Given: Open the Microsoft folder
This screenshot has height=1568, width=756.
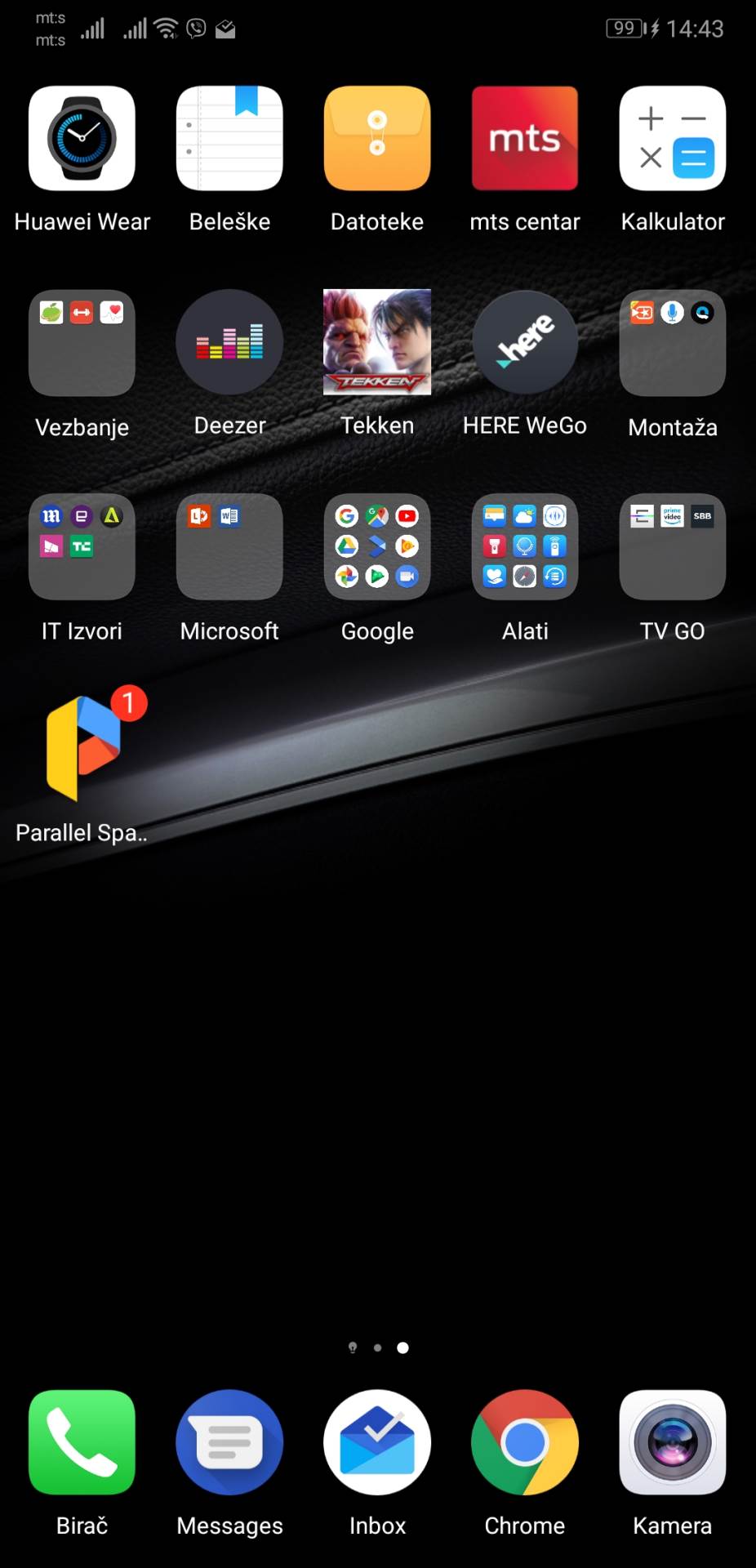Looking at the screenshot, I should click(229, 546).
